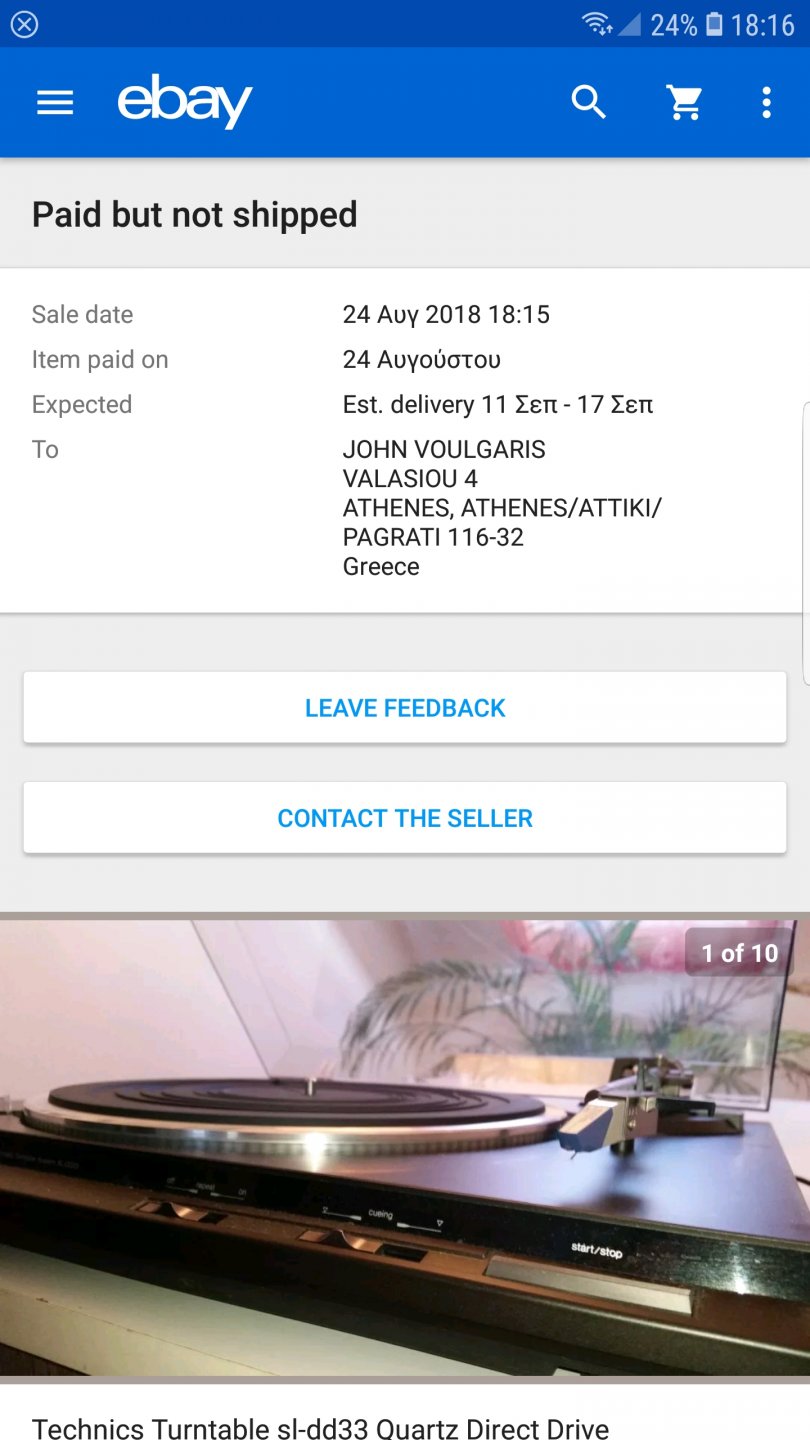Contact the seller
Viewport: 810px width, 1440px height.
[405, 818]
